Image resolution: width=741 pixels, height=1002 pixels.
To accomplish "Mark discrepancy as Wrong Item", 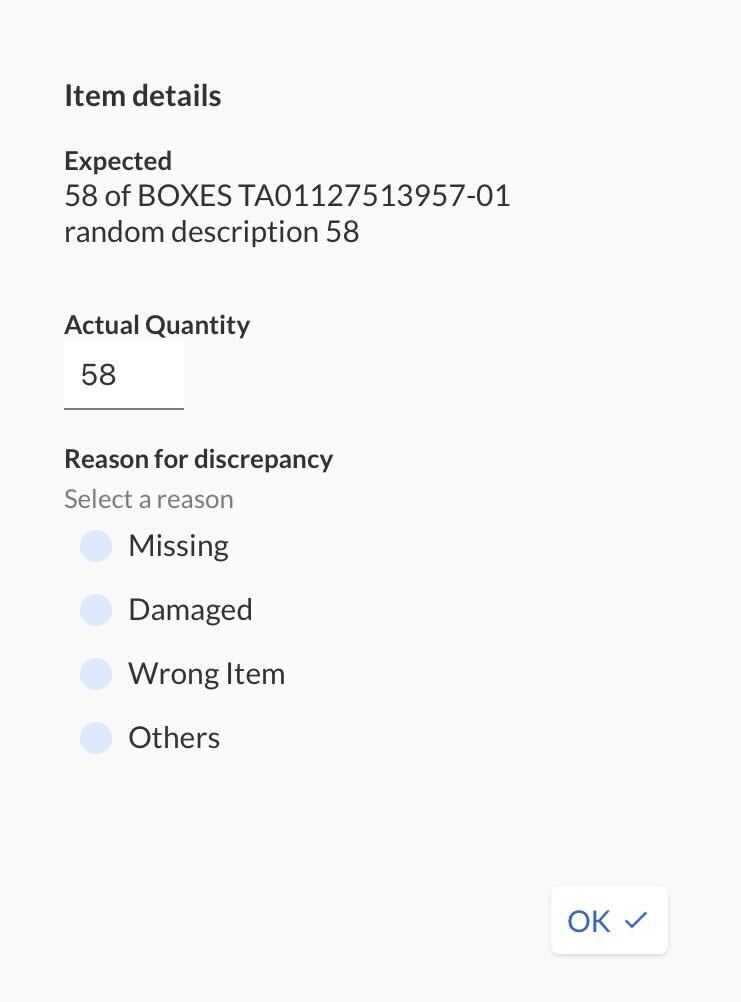I will tap(96, 674).
